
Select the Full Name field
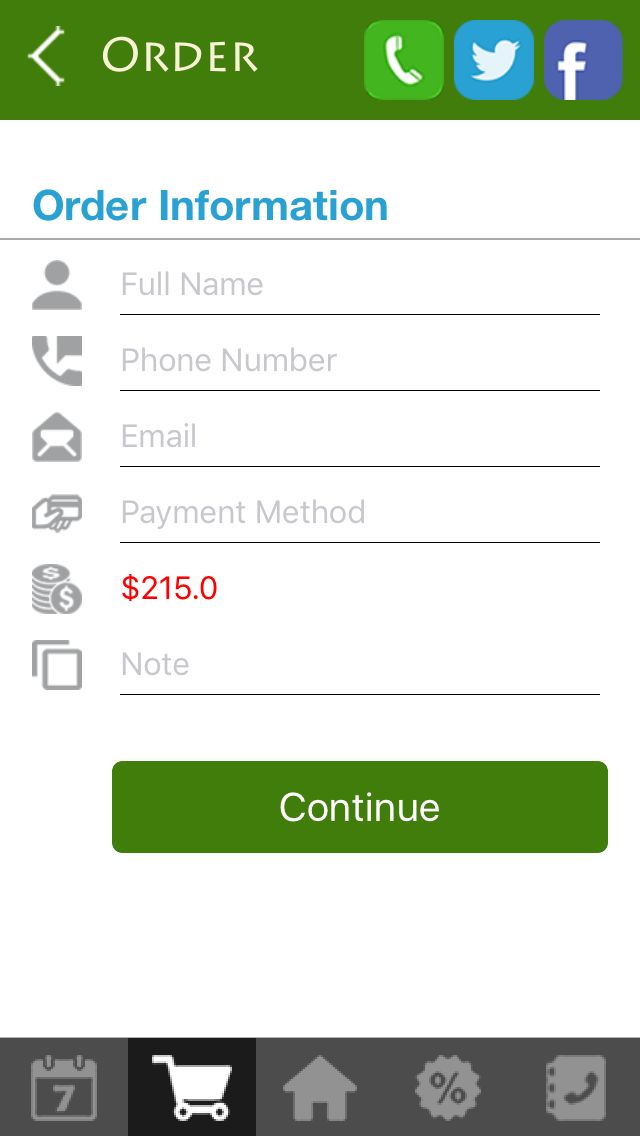point(359,285)
